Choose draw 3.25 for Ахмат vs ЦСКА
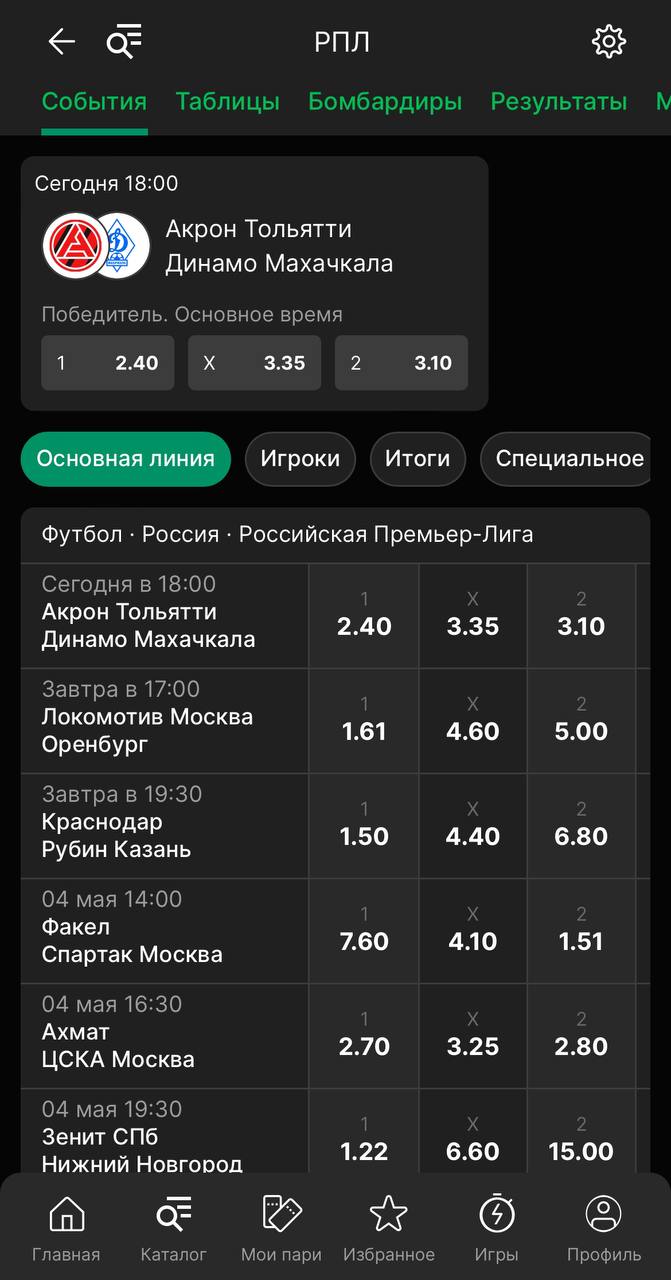This screenshot has width=671, height=1280. pyautogui.click(x=472, y=1035)
